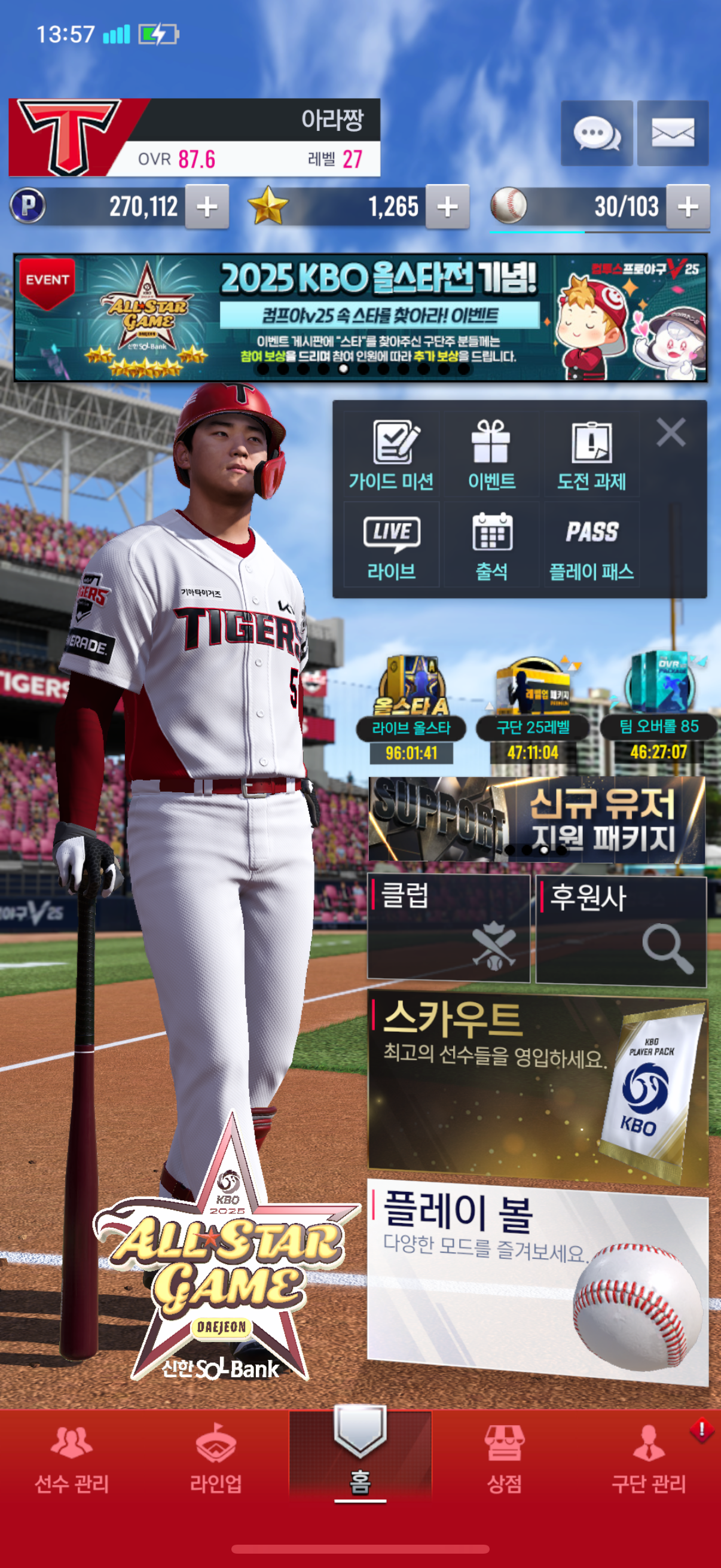
Task: Open the 클럽 card
Action: point(448,928)
